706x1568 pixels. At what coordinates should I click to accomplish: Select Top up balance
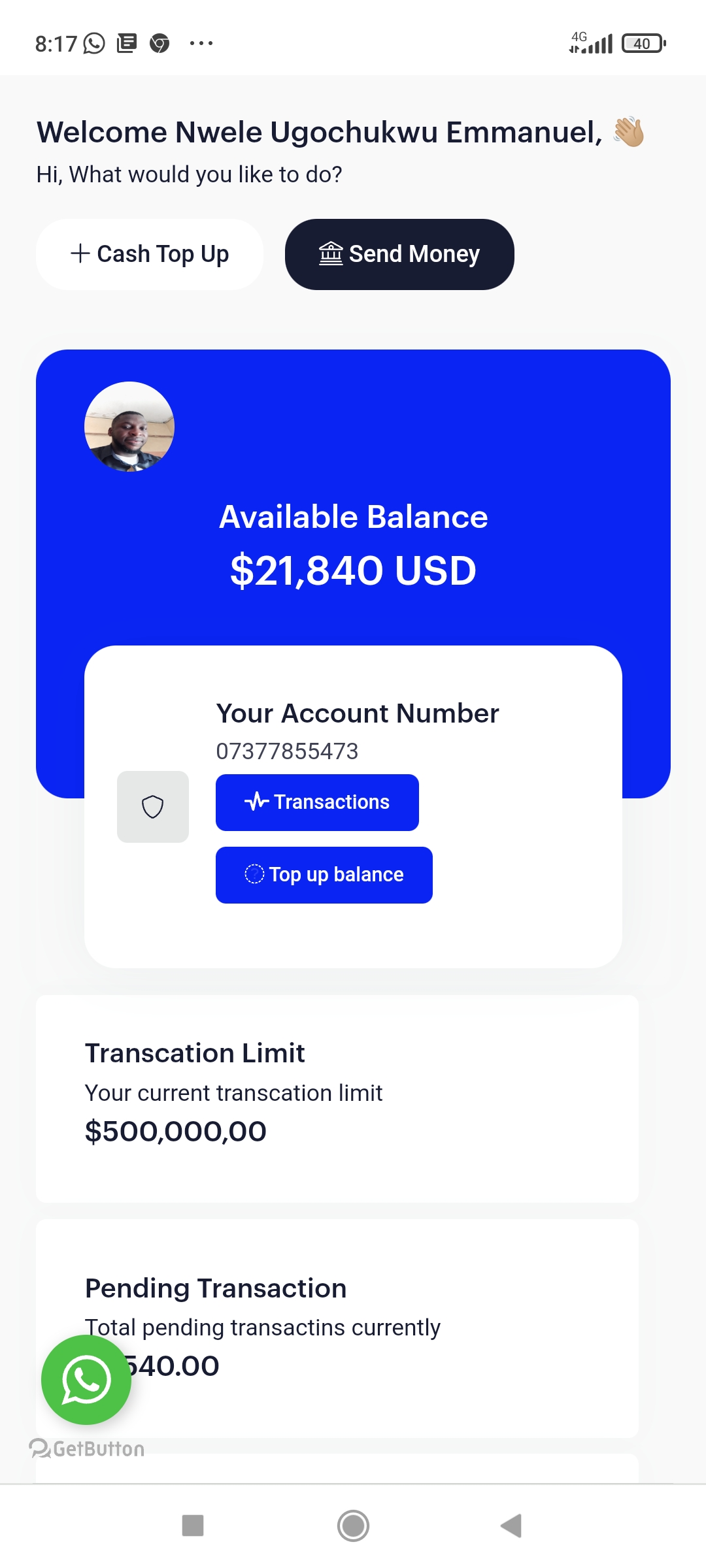[324, 875]
